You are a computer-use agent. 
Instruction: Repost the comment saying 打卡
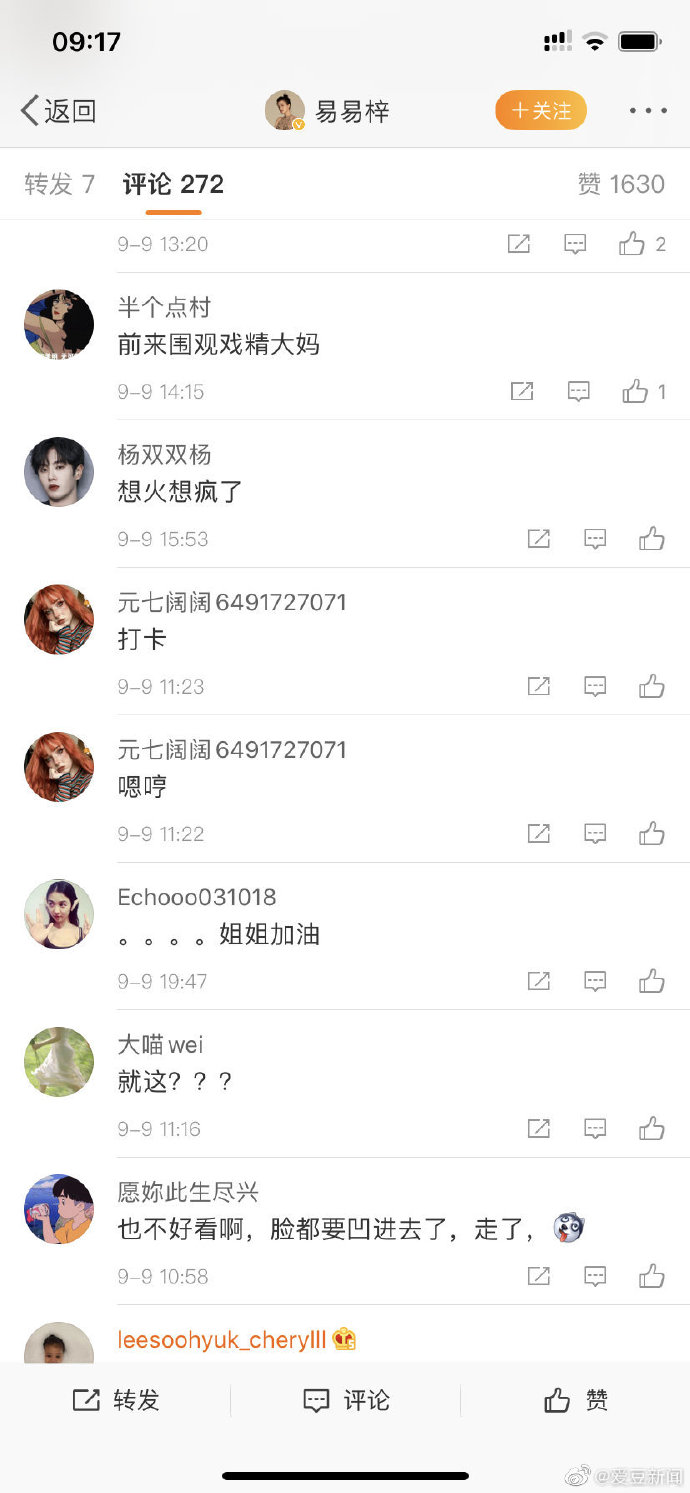539,687
